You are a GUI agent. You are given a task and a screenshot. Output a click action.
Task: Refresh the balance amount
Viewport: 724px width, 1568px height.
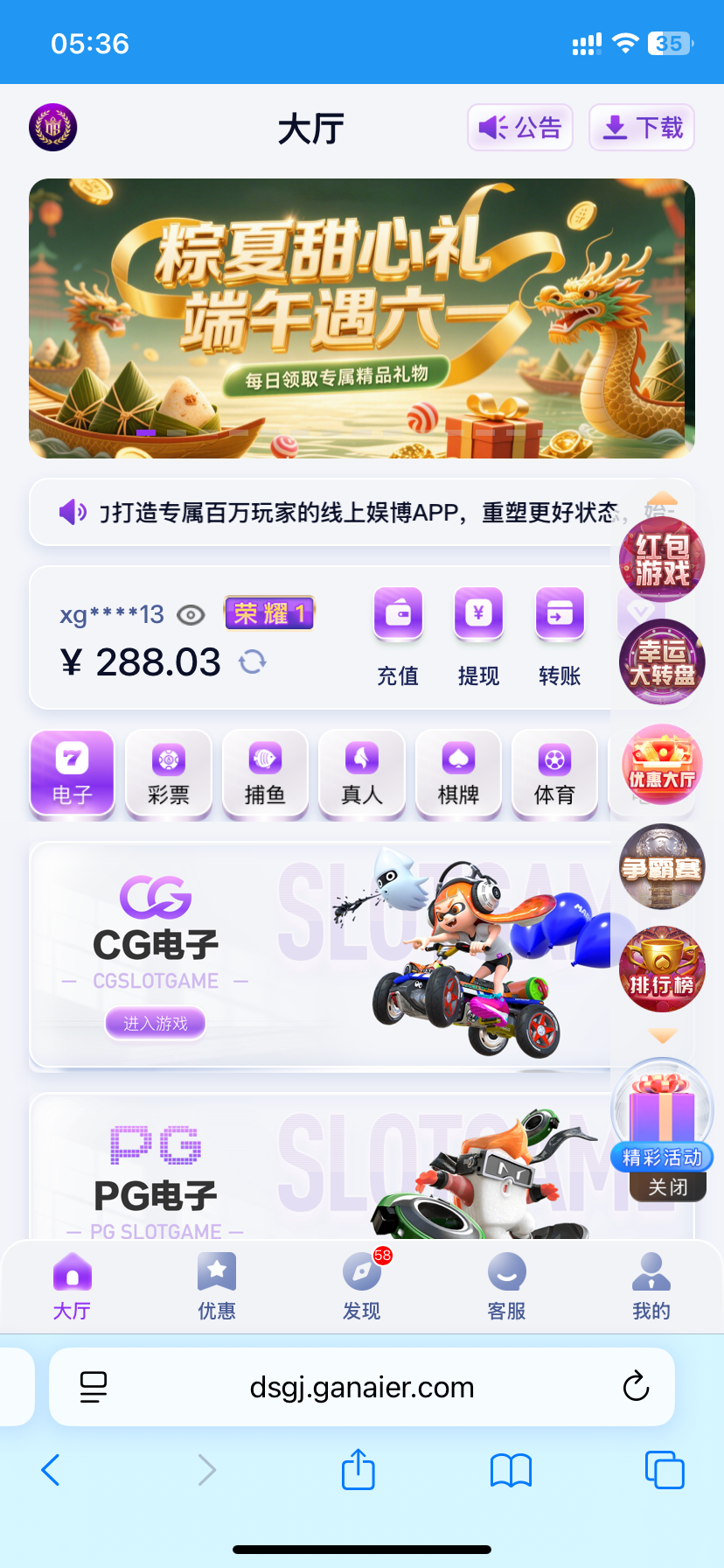253,661
